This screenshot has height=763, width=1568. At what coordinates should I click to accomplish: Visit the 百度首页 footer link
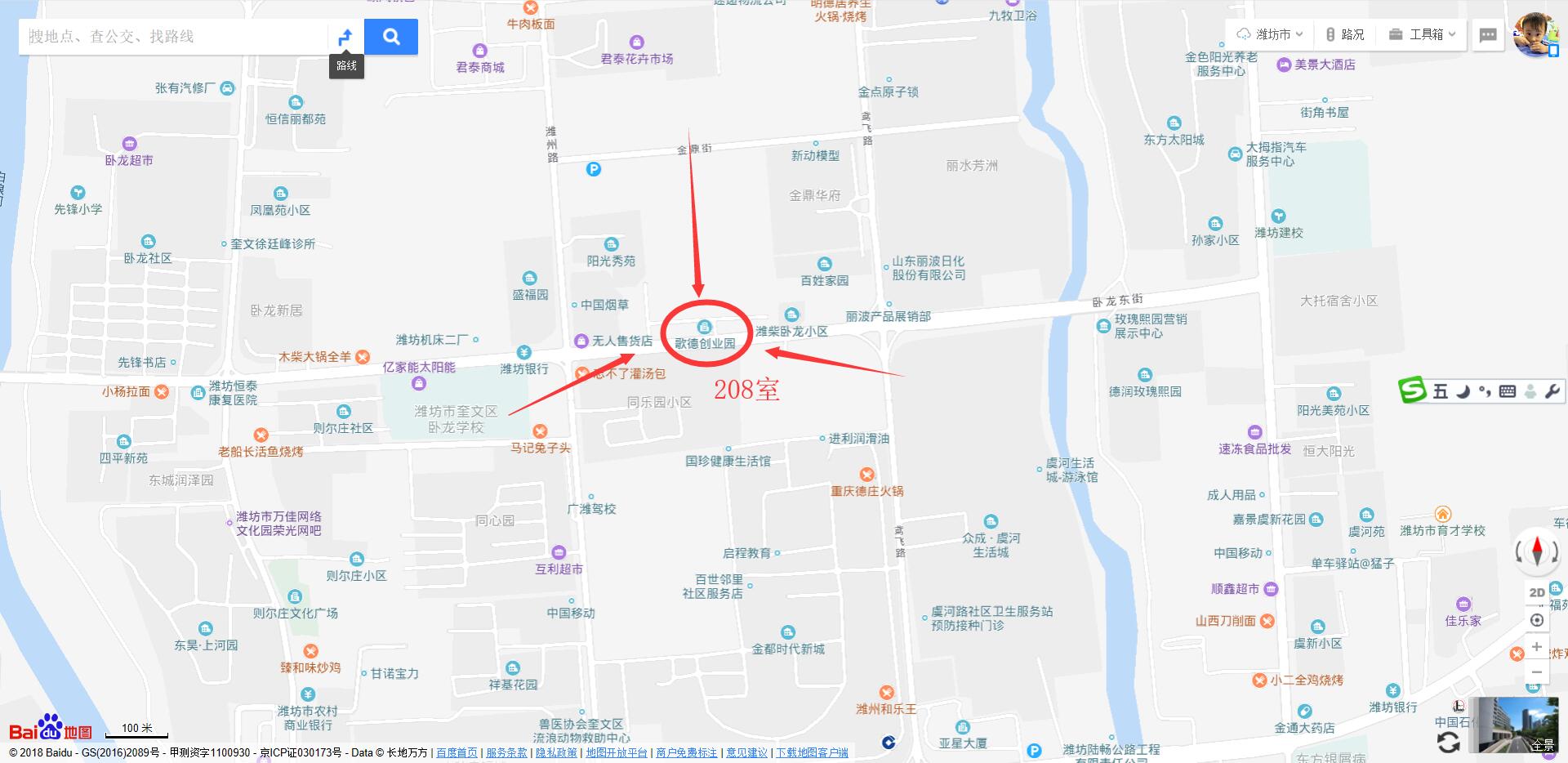pos(457,752)
